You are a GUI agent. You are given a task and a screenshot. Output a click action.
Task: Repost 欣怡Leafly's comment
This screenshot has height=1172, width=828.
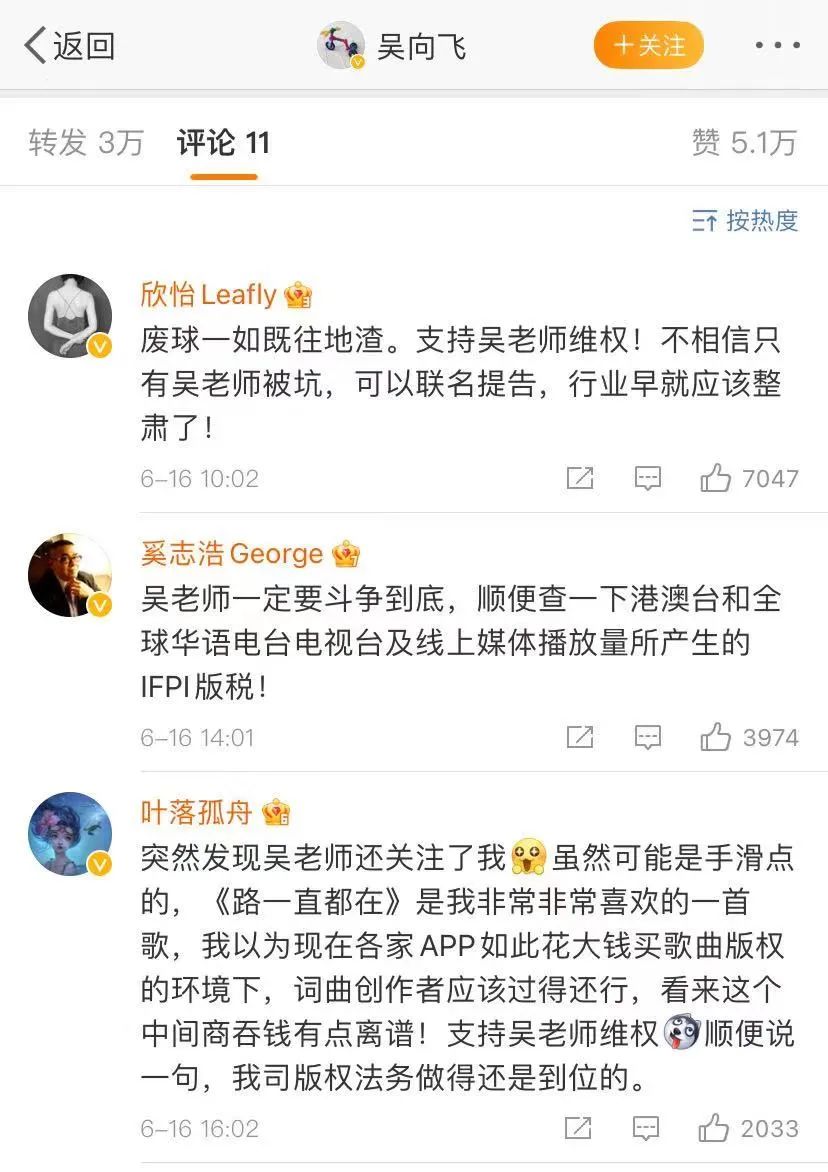(x=580, y=478)
